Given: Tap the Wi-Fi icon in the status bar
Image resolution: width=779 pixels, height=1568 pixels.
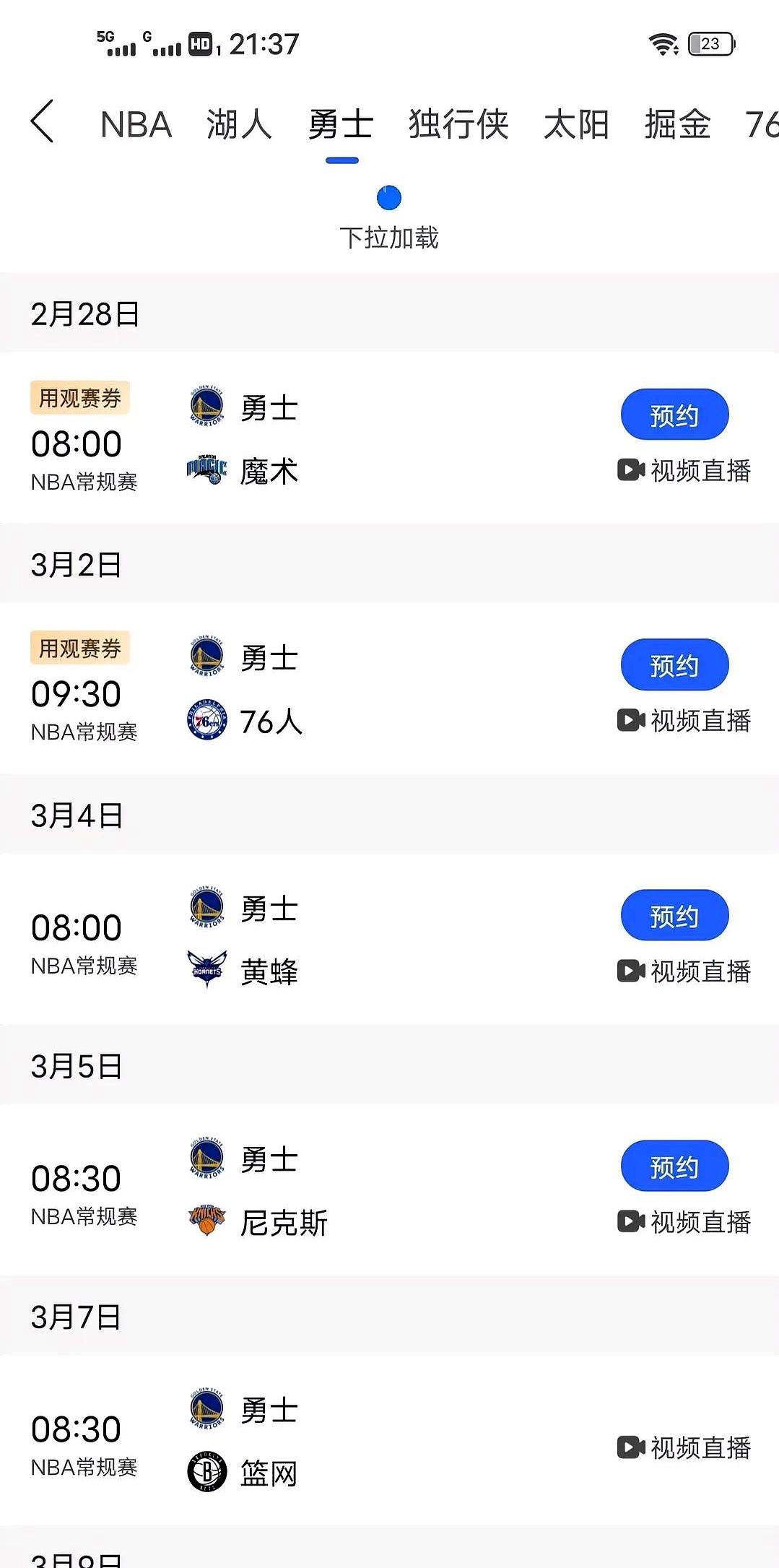Looking at the screenshot, I should tap(661, 43).
